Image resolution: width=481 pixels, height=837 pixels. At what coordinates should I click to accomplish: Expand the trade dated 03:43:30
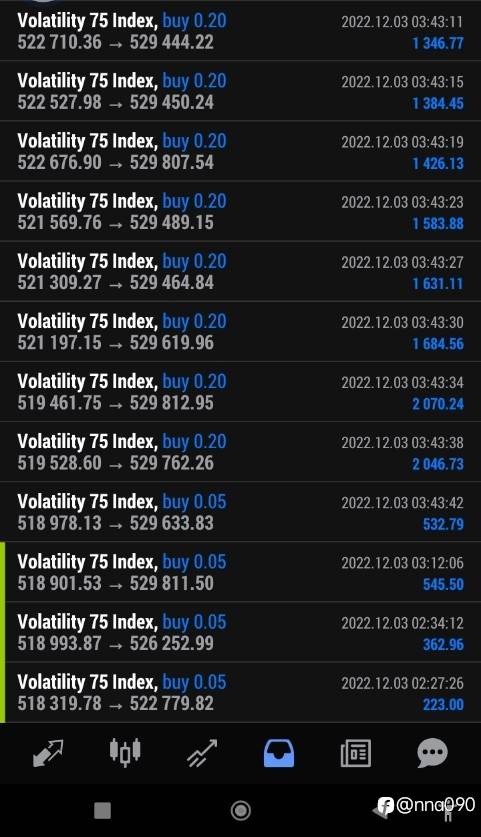coord(240,331)
